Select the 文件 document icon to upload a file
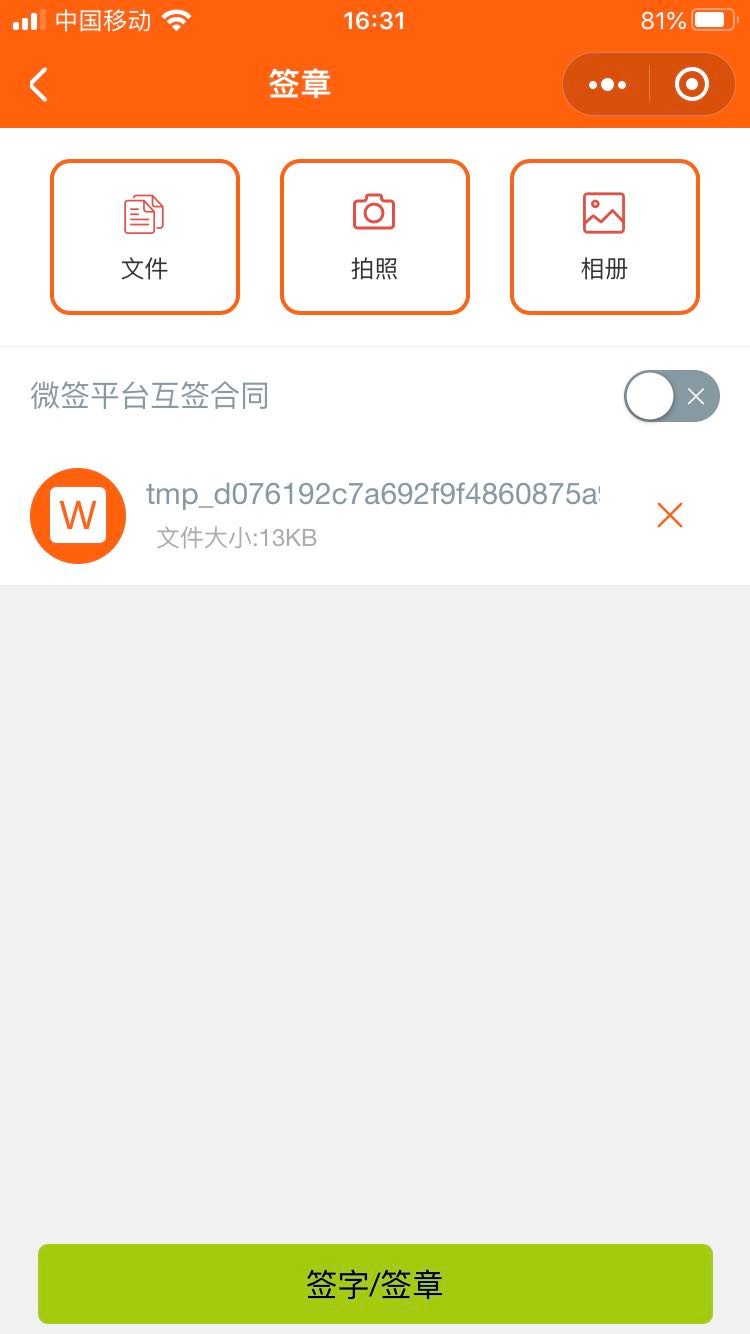750x1334 pixels. click(144, 212)
